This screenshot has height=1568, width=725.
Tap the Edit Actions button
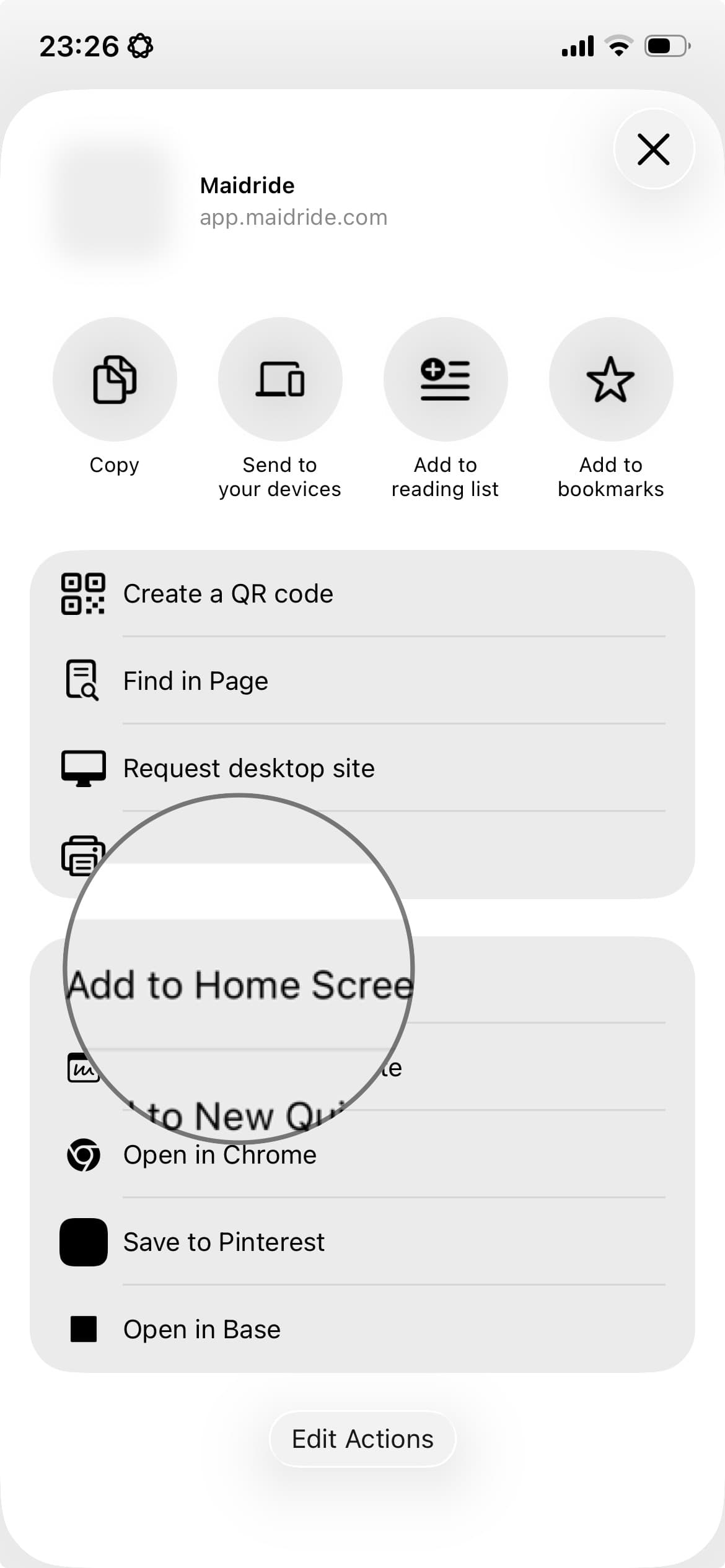click(x=362, y=1439)
